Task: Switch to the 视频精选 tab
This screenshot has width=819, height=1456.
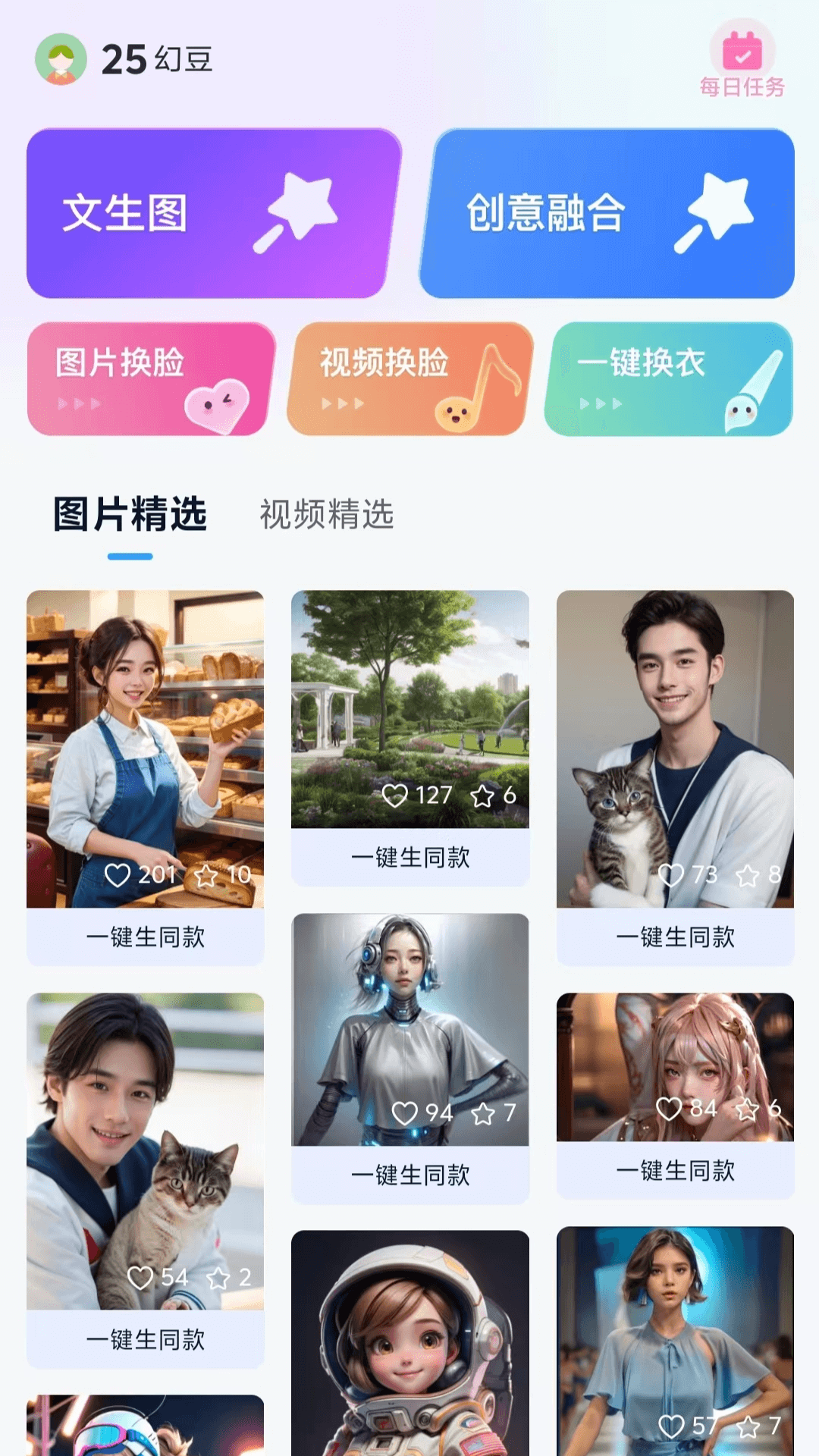Action: pyautogui.click(x=327, y=515)
